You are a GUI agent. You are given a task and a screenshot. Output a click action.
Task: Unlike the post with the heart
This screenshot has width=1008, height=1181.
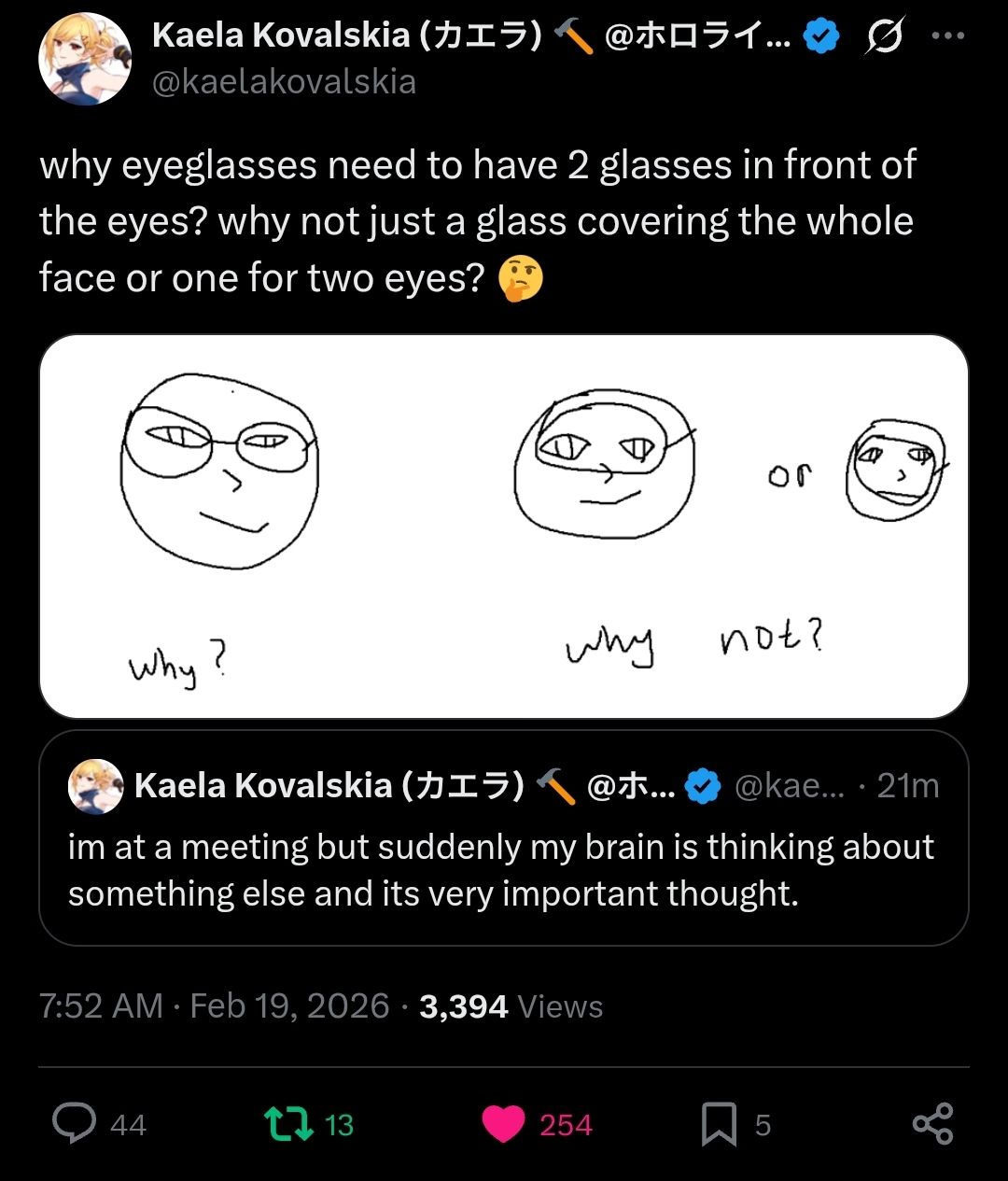tap(503, 1123)
